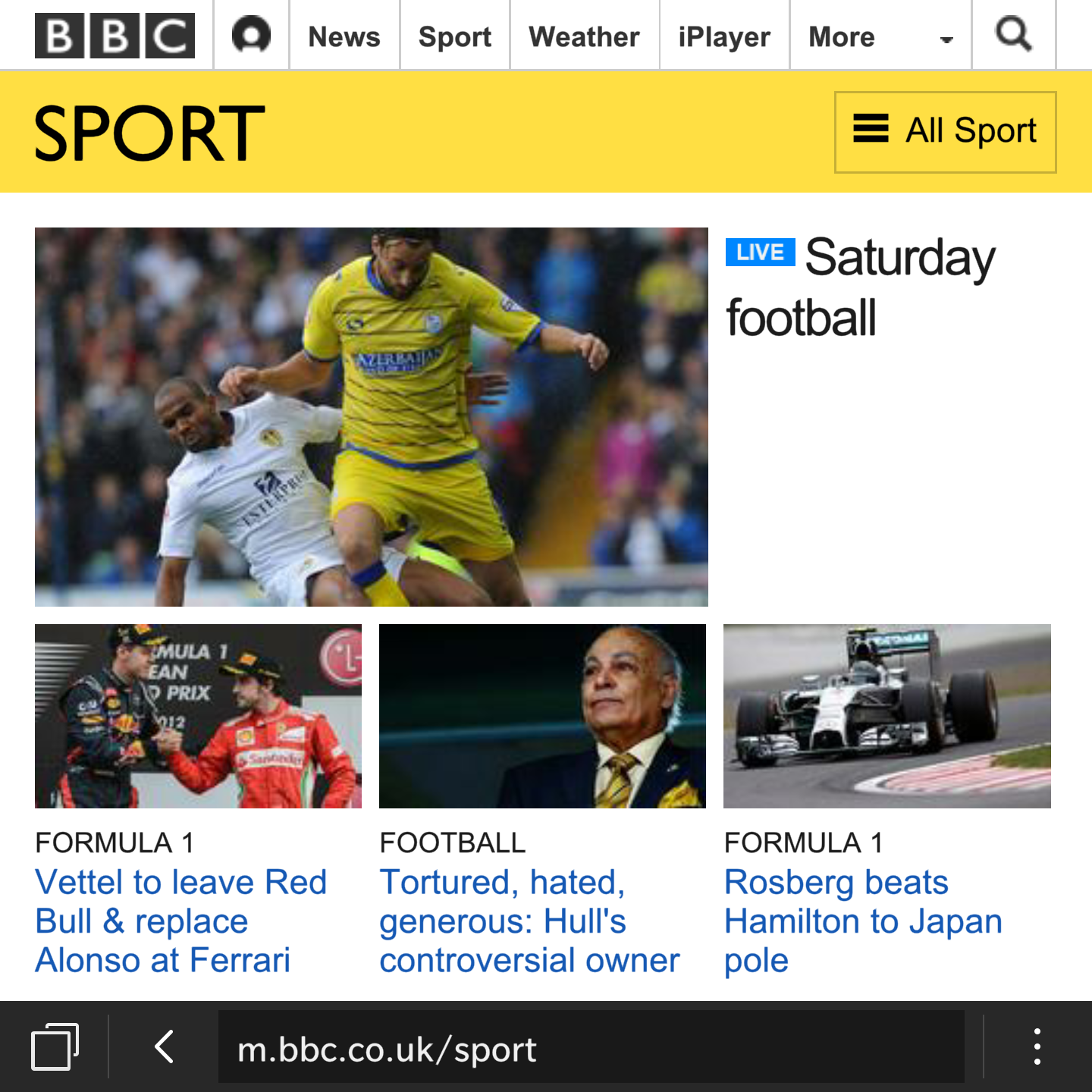
Task: Open the All Sport menu
Action: click(945, 132)
